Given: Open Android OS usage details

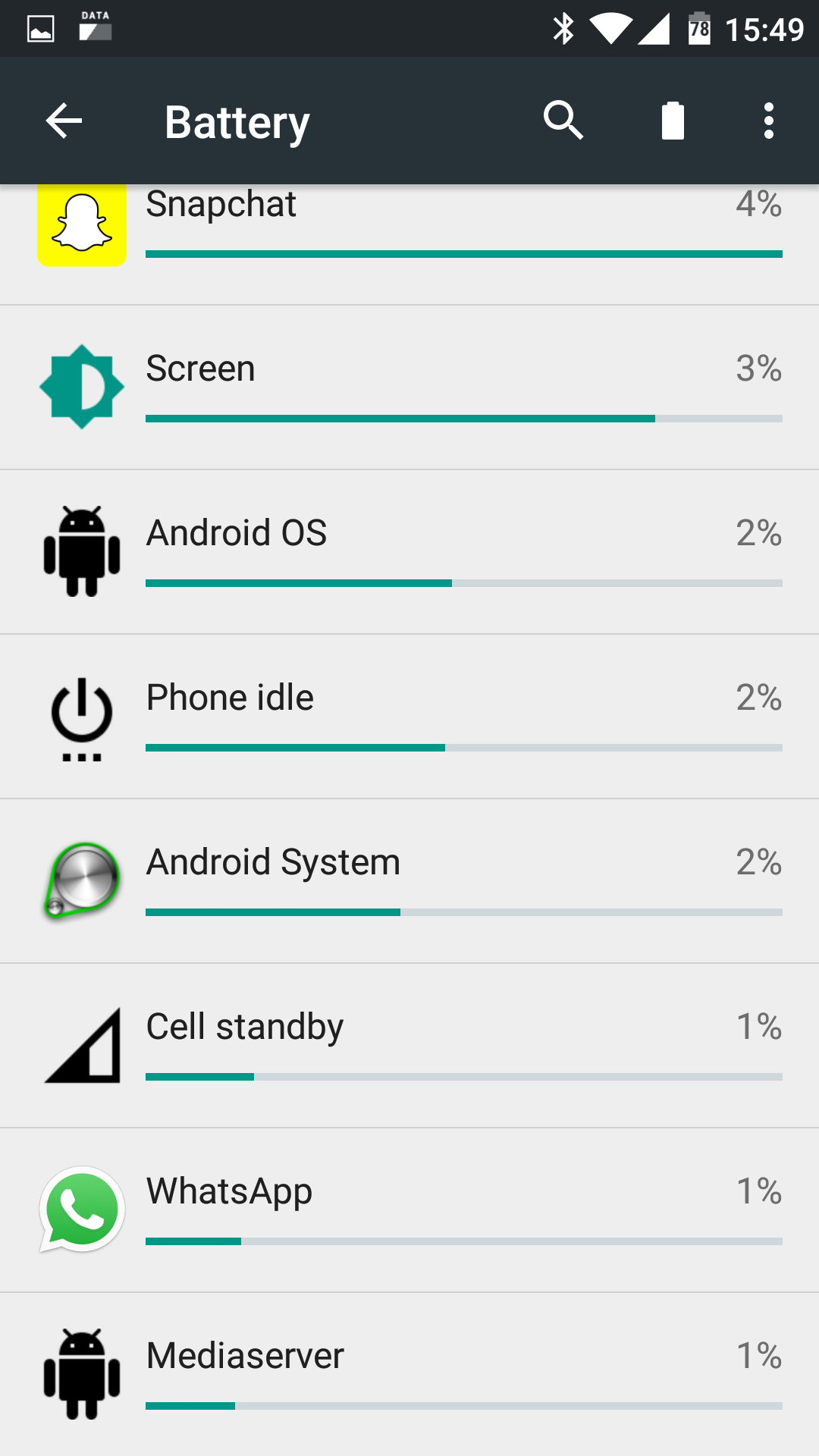Looking at the screenshot, I should (409, 552).
